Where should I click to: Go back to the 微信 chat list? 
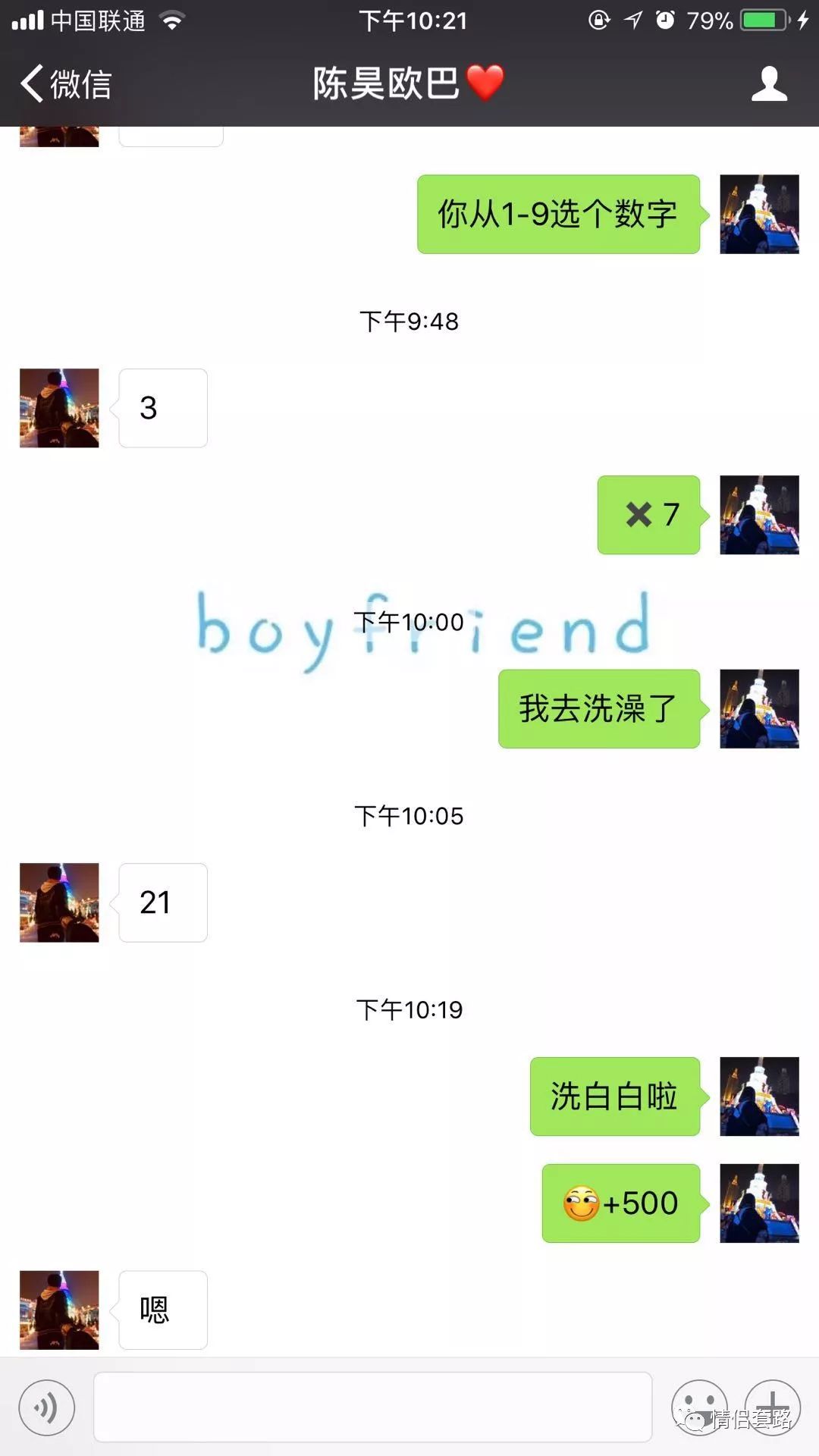[67, 83]
